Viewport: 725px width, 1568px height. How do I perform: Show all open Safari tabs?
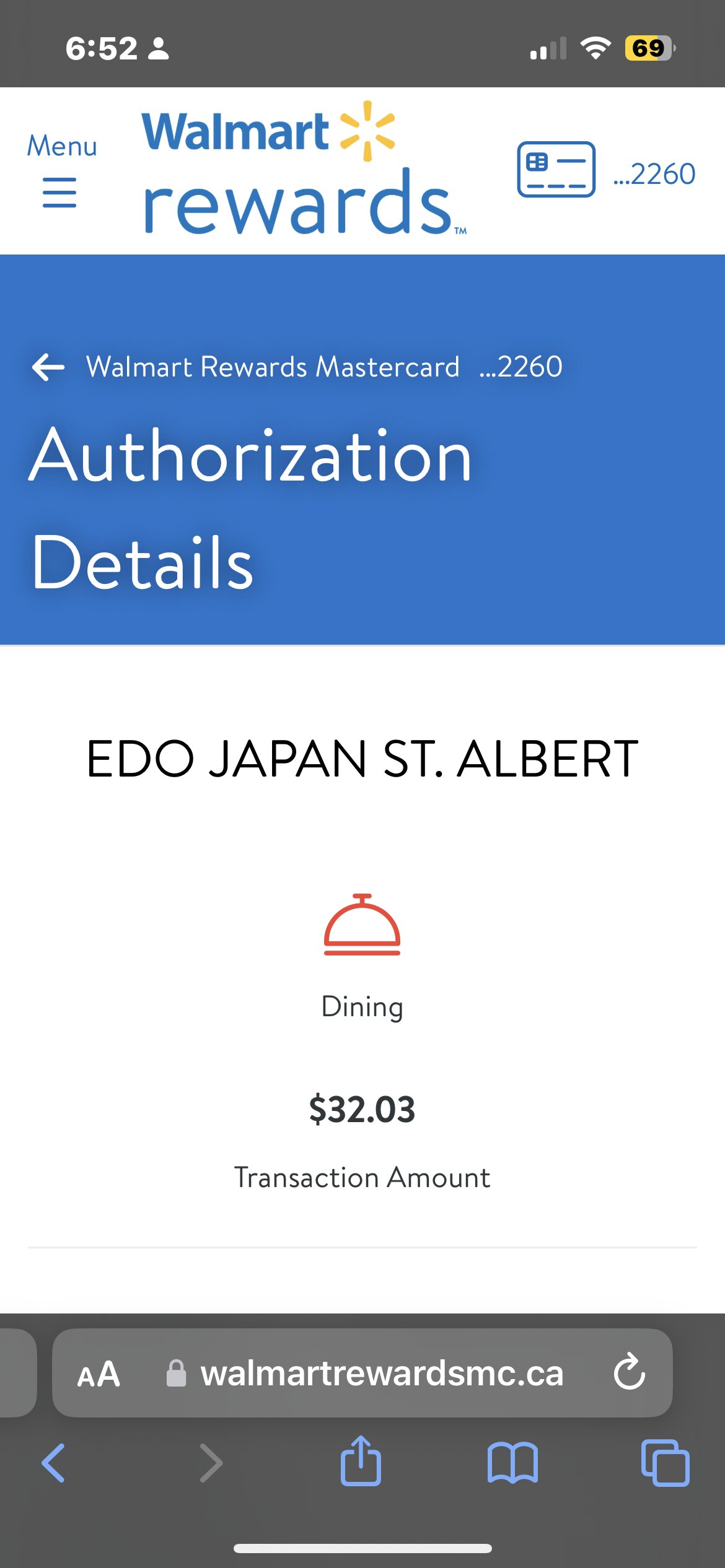click(665, 1463)
